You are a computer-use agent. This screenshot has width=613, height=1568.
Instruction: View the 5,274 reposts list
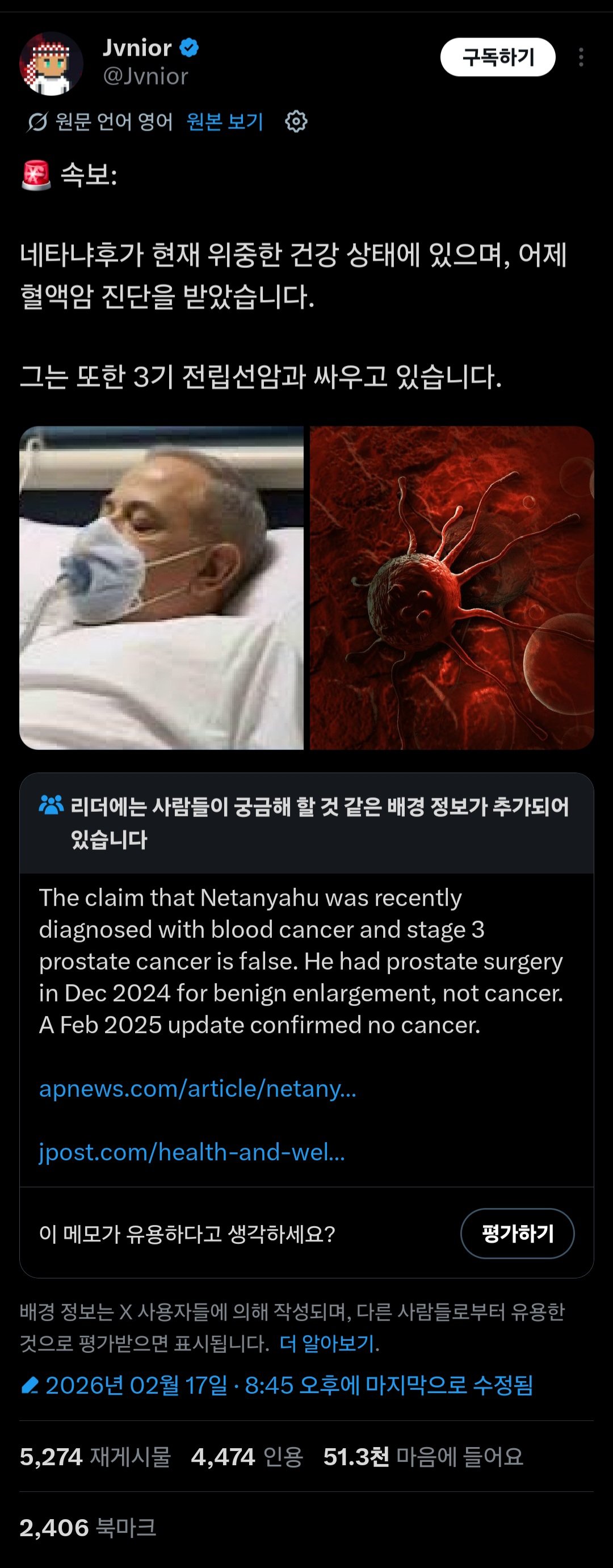pyautogui.click(x=95, y=1457)
